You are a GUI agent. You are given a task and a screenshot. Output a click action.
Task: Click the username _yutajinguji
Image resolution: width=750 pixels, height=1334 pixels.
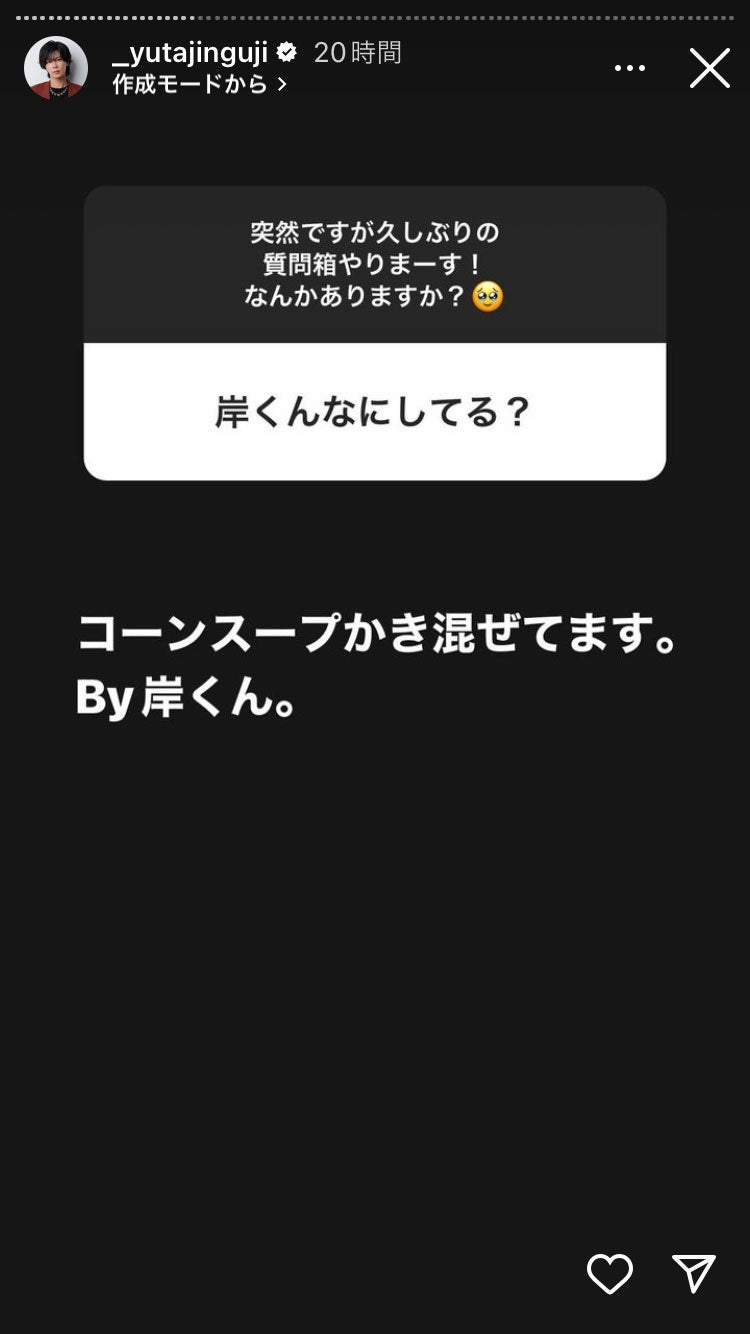click(190, 55)
